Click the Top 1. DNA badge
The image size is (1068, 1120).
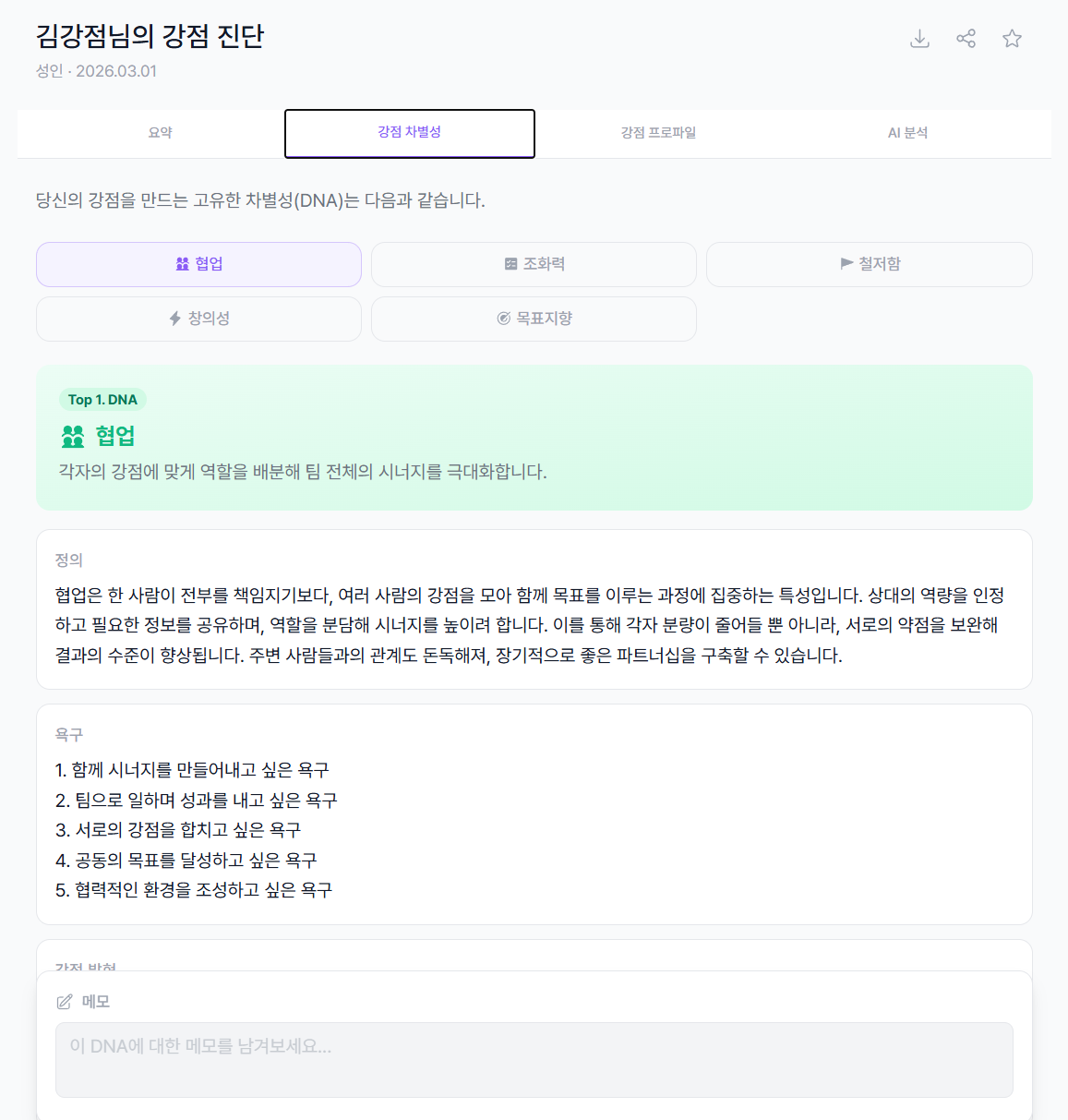[x=102, y=399]
